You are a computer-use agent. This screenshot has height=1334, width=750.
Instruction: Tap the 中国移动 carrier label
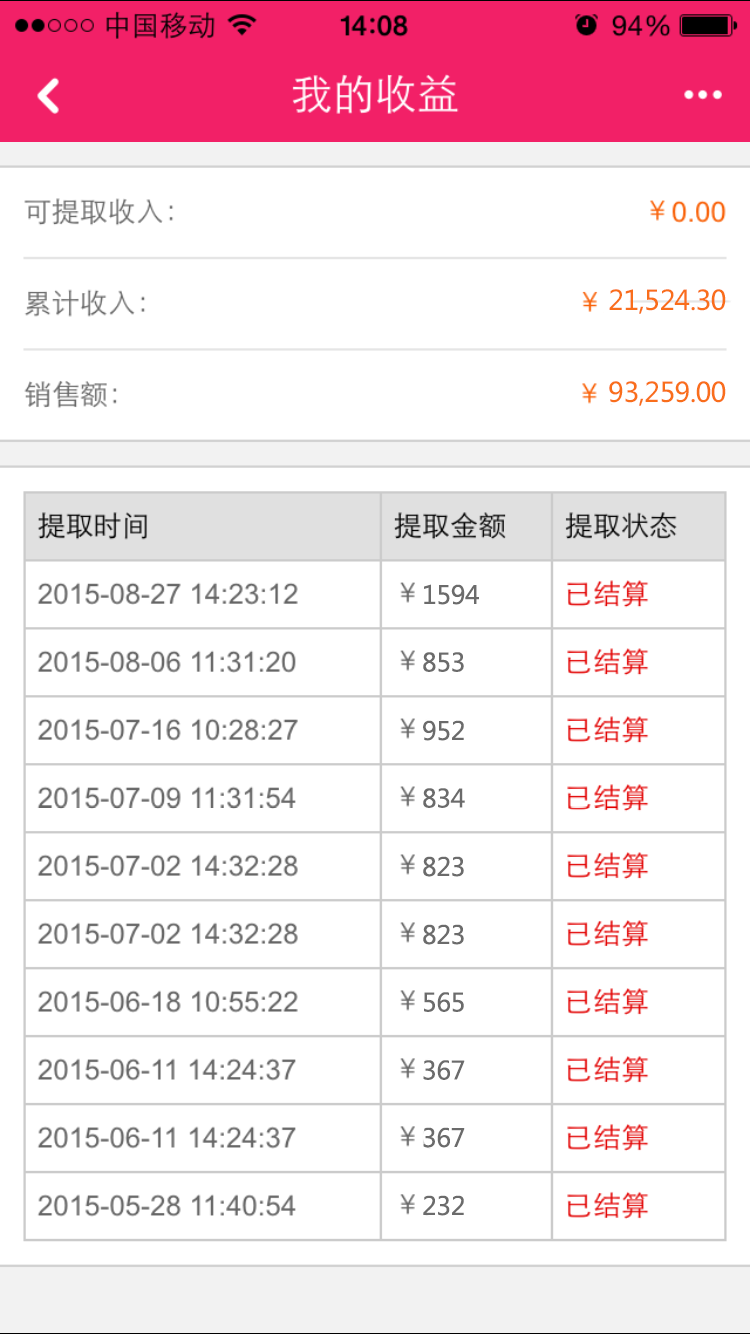pos(160,25)
